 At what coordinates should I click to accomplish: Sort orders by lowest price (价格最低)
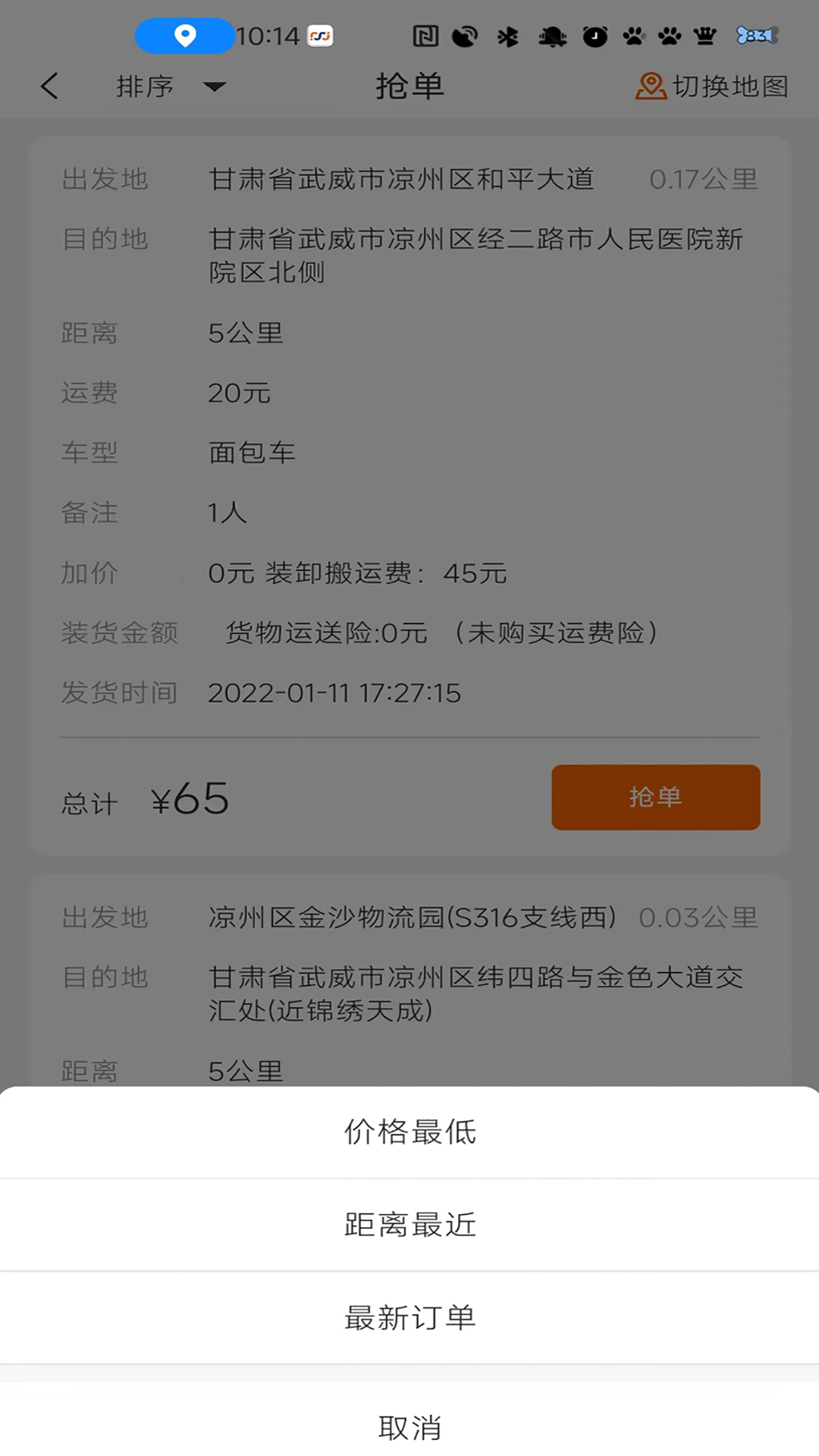[x=409, y=1131]
